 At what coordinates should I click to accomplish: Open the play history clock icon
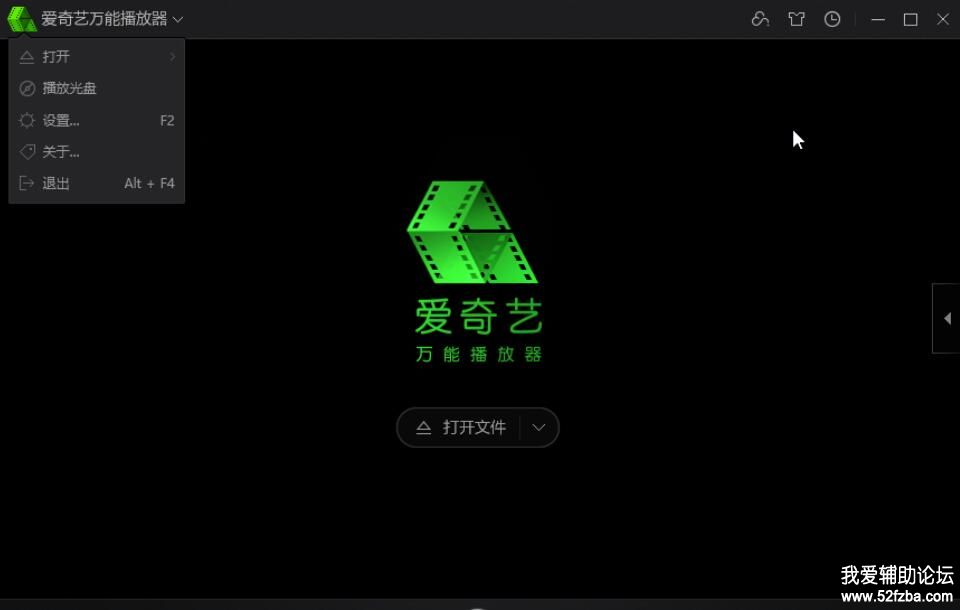(x=832, y=19)
